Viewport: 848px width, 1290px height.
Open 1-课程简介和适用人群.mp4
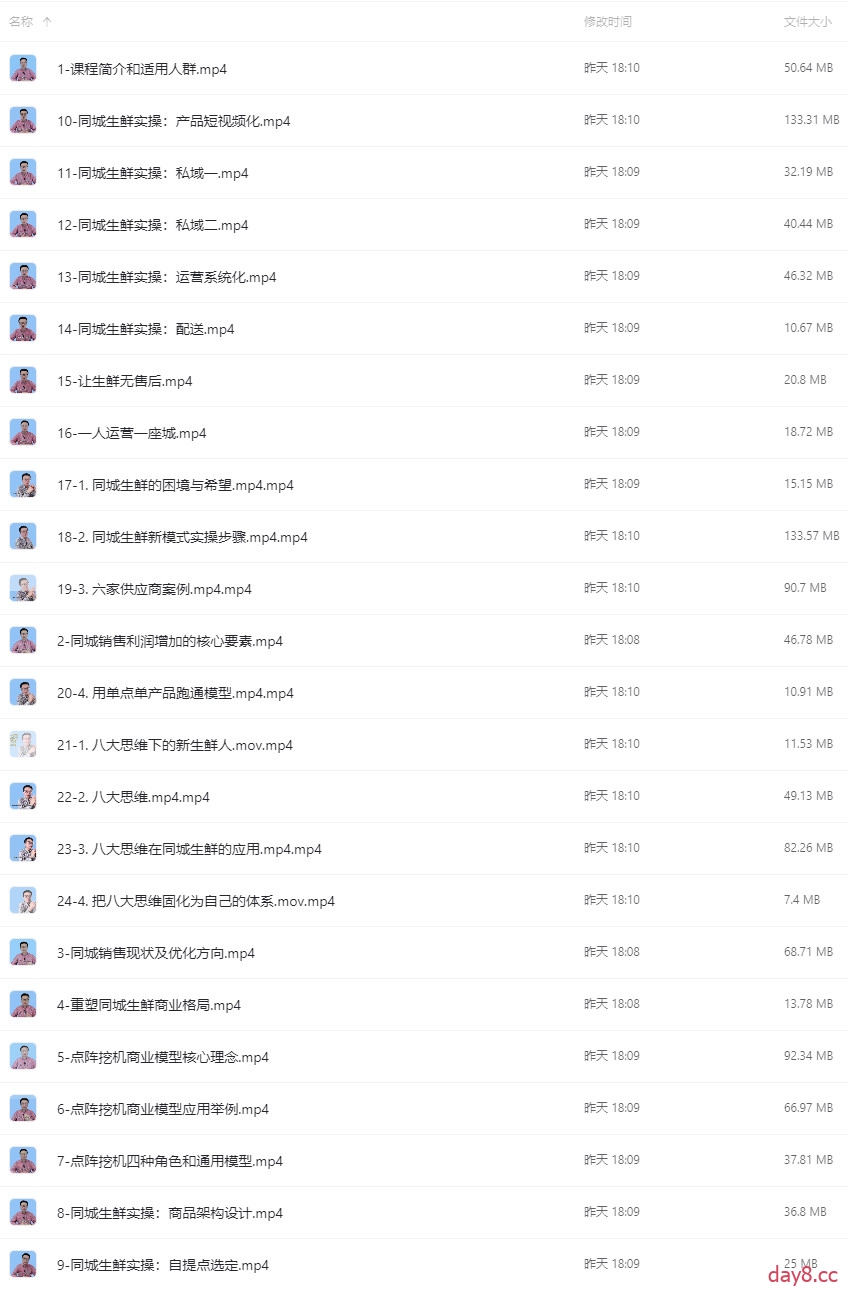(141, 69)
